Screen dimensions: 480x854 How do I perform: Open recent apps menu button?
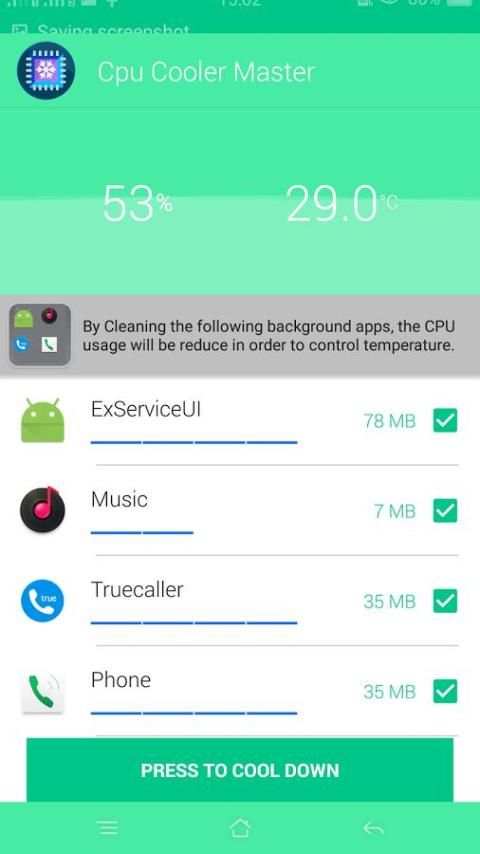point(108,828)
